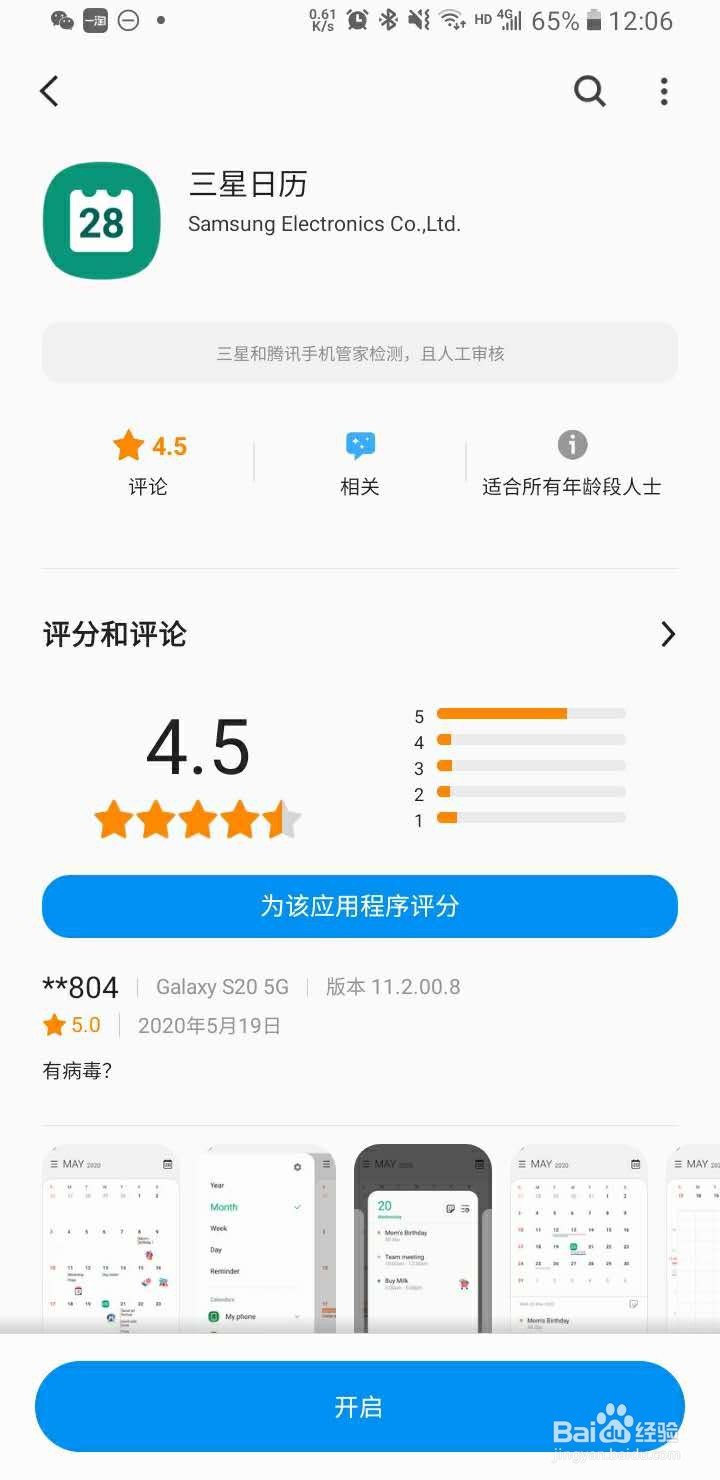Tap the 5-star rating progress bar
The height and width of the screenshot is (1480, 720).
(x=530, y=713)
